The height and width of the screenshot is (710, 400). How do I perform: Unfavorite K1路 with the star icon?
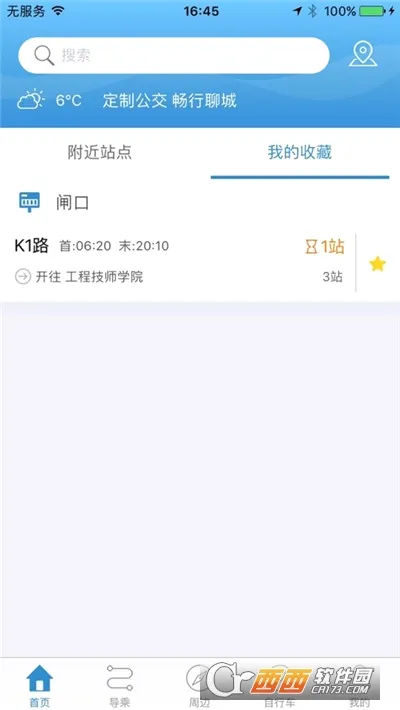377,264
